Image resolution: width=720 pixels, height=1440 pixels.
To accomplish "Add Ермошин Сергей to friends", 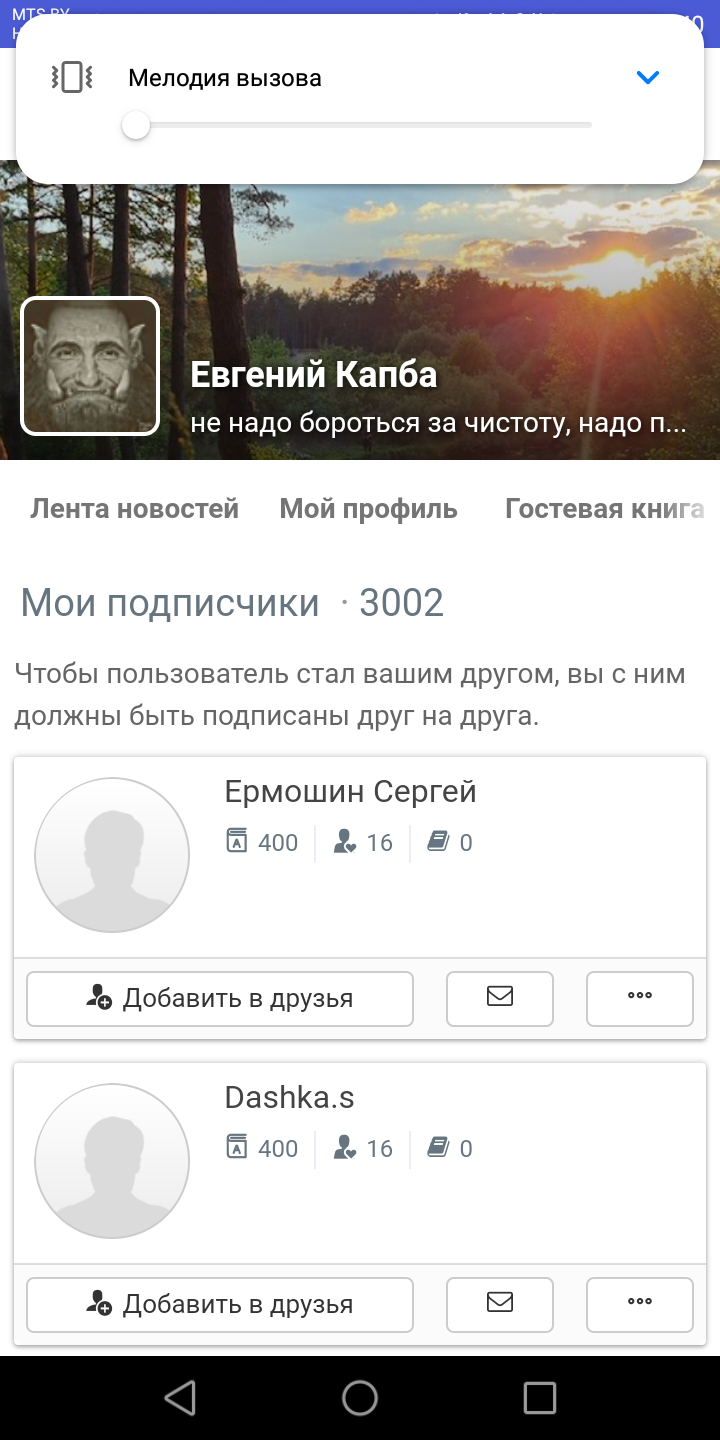I will [220, 998].
